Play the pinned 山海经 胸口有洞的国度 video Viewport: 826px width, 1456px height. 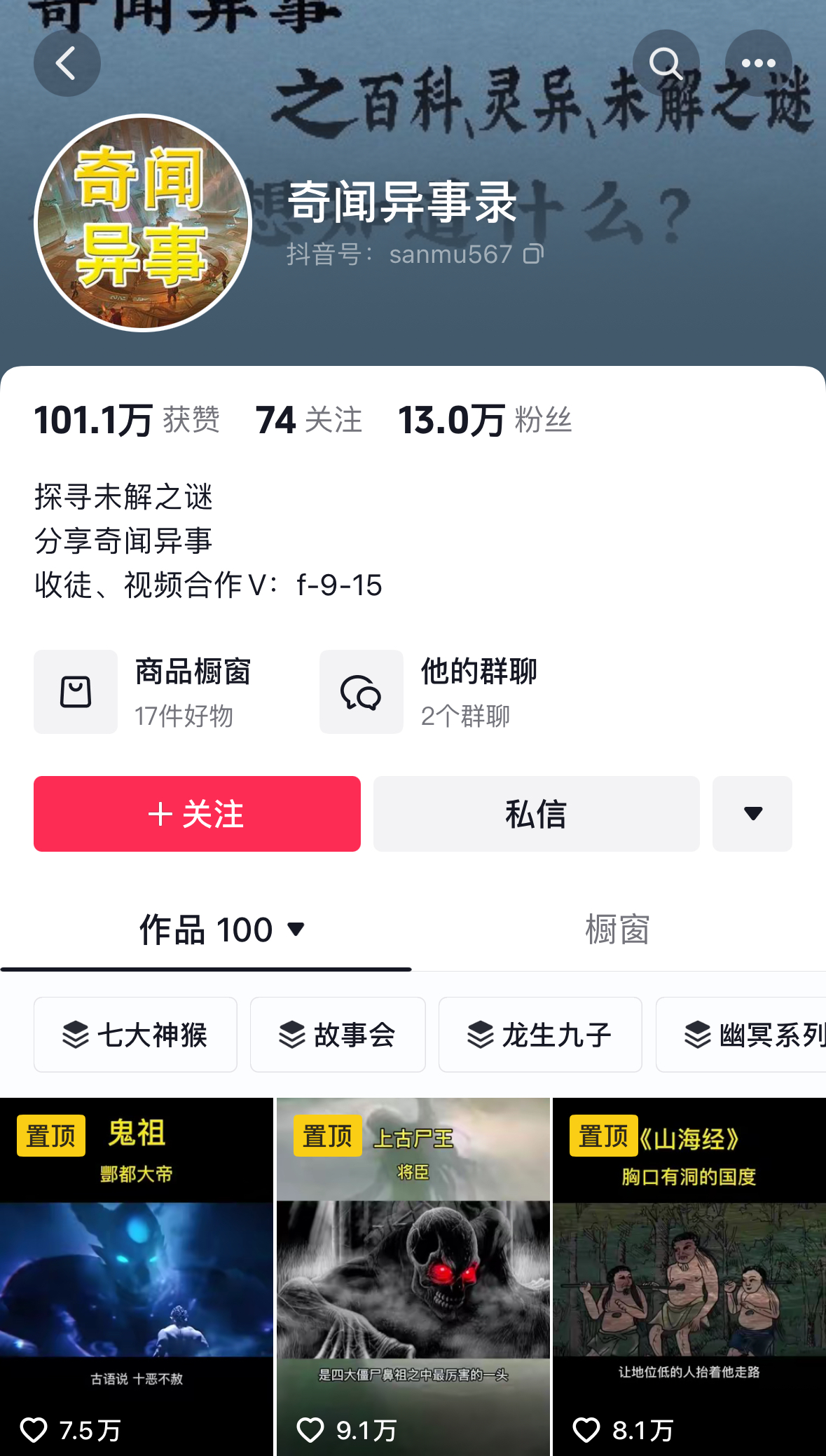[689, 1276]
